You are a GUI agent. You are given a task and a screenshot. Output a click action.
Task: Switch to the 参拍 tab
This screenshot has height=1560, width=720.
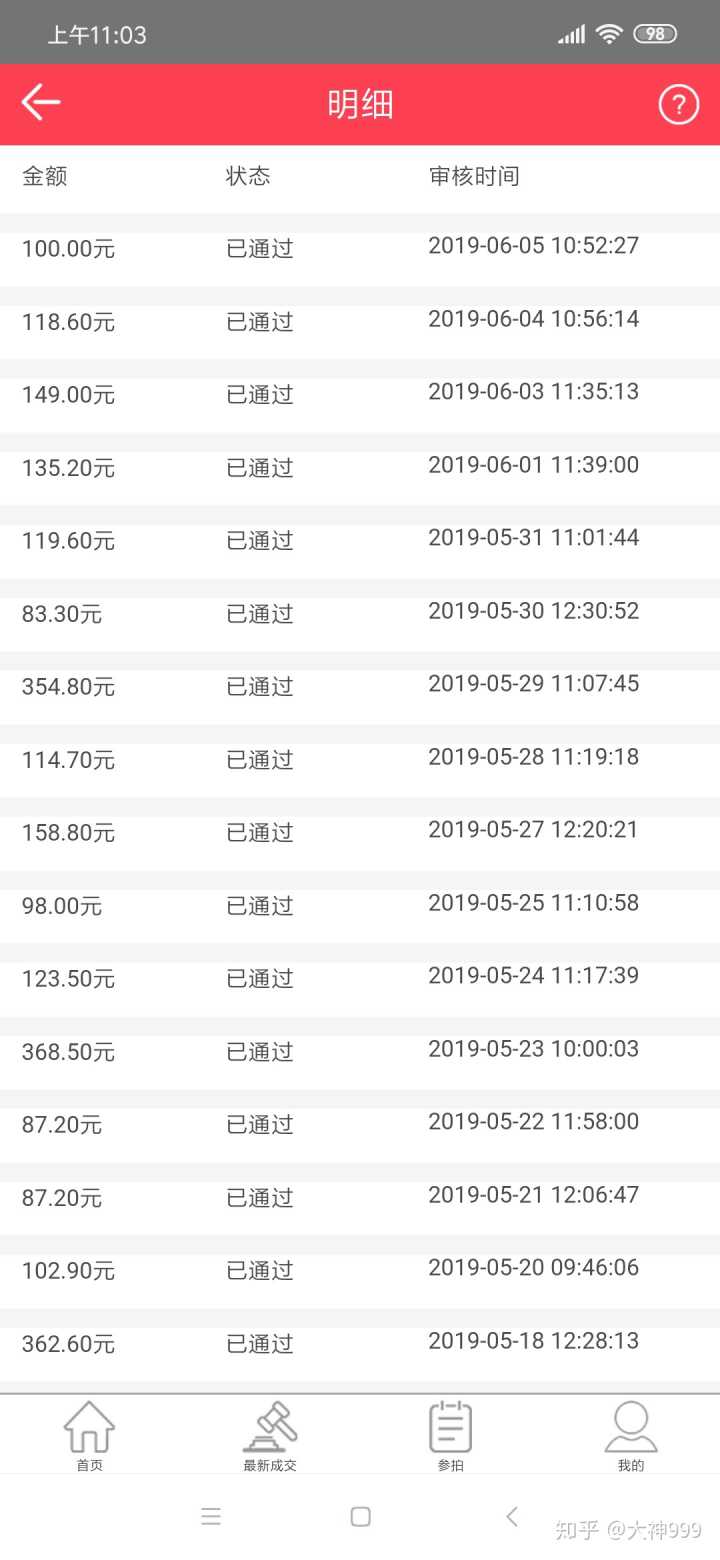pos(450,1436)
